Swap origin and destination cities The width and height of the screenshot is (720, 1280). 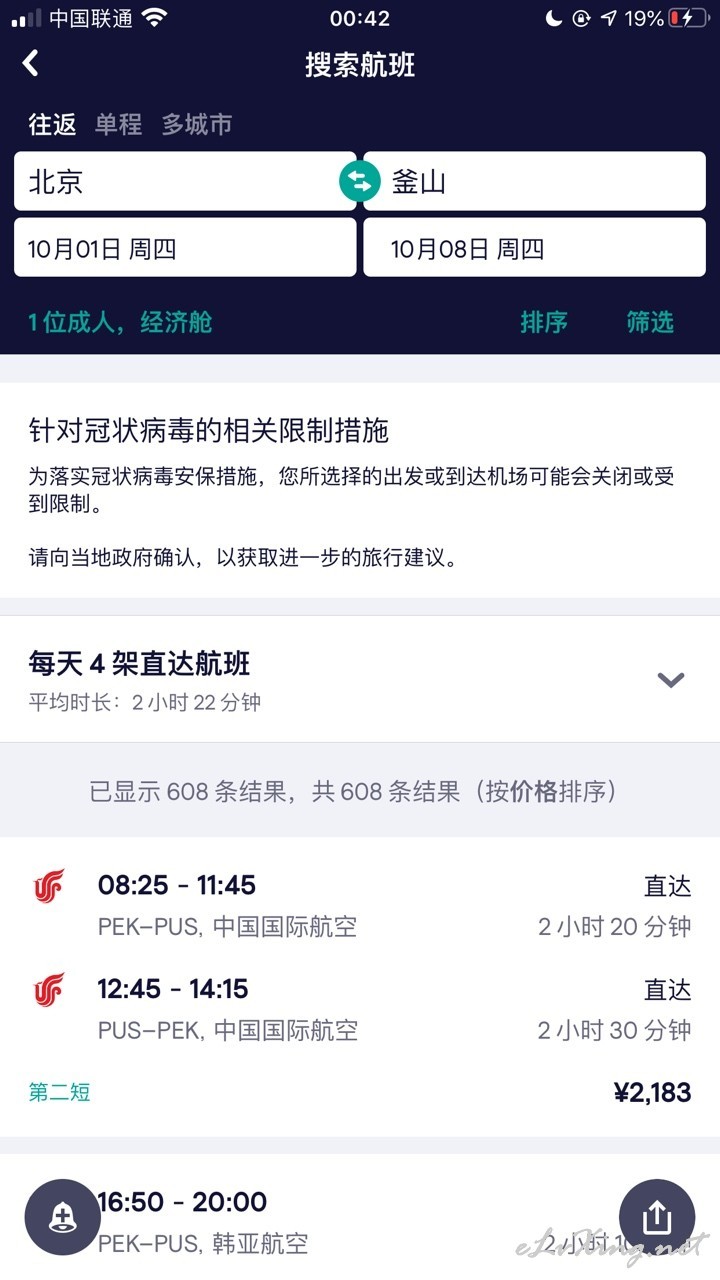(x=360, y=182)
